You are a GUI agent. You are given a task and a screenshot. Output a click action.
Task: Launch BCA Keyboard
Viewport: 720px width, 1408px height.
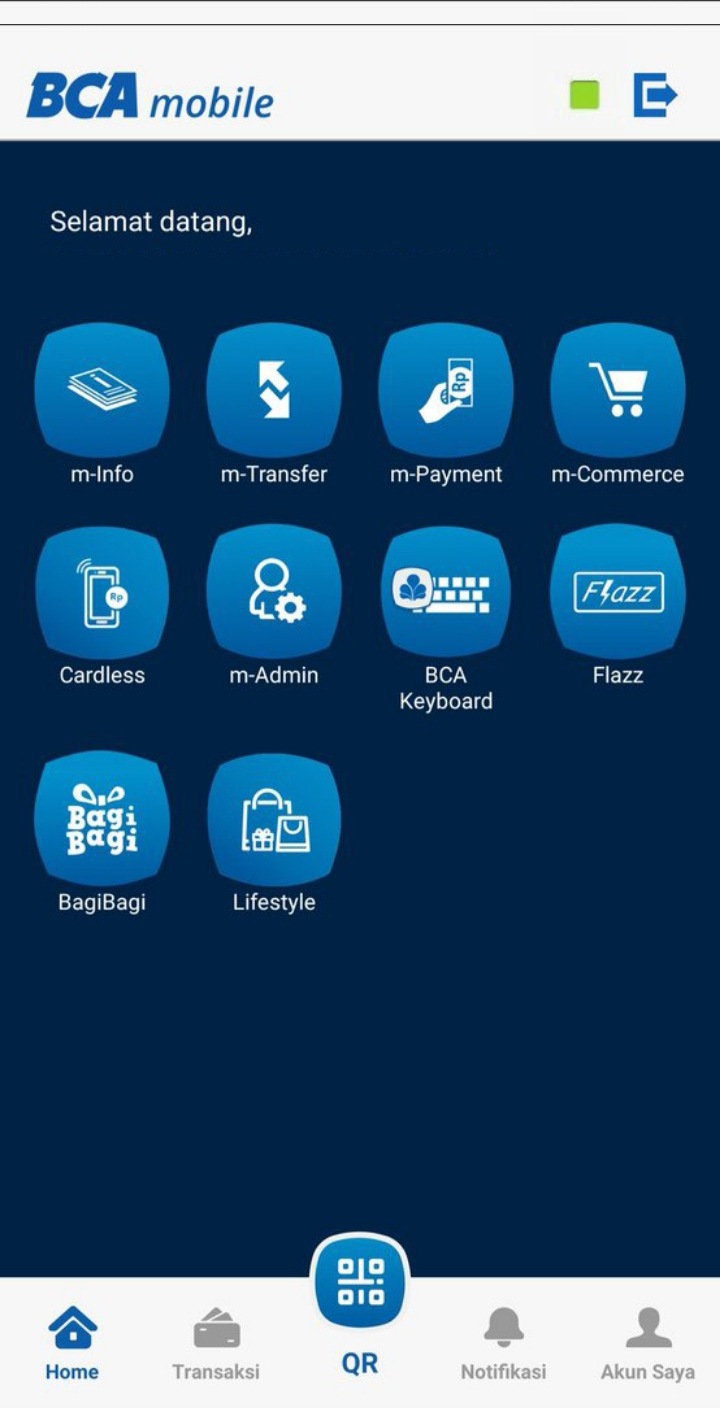(446, 592)
